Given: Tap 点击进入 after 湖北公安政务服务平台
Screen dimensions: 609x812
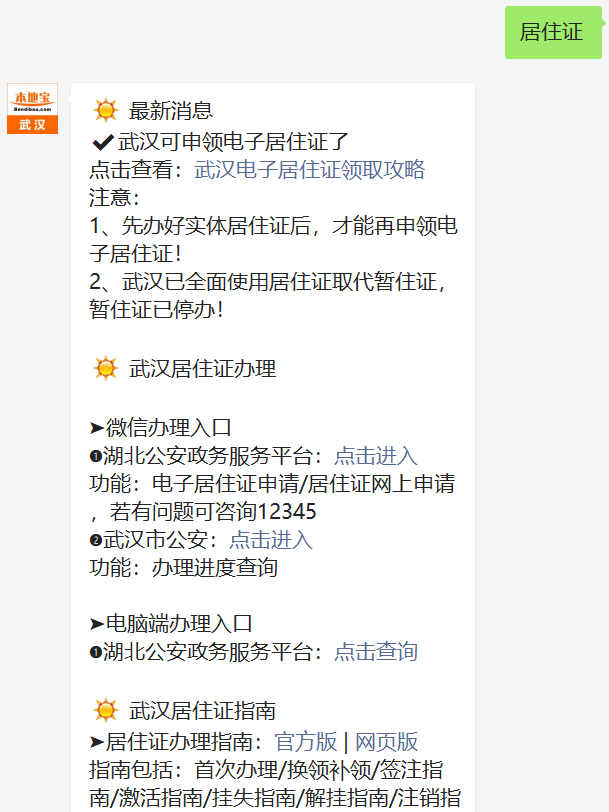Looking at the screenshot, I should point(375,456).
